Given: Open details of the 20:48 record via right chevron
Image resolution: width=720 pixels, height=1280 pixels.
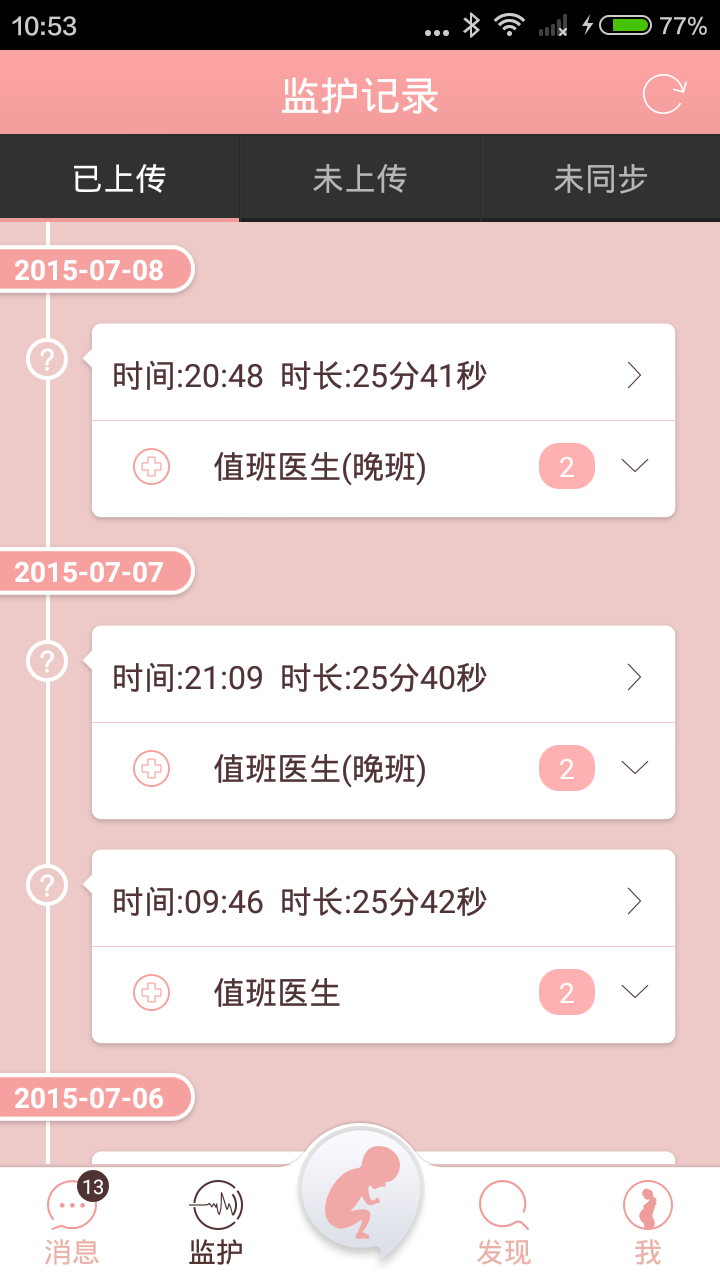Looking at the screenshot, I should (634, 374).
